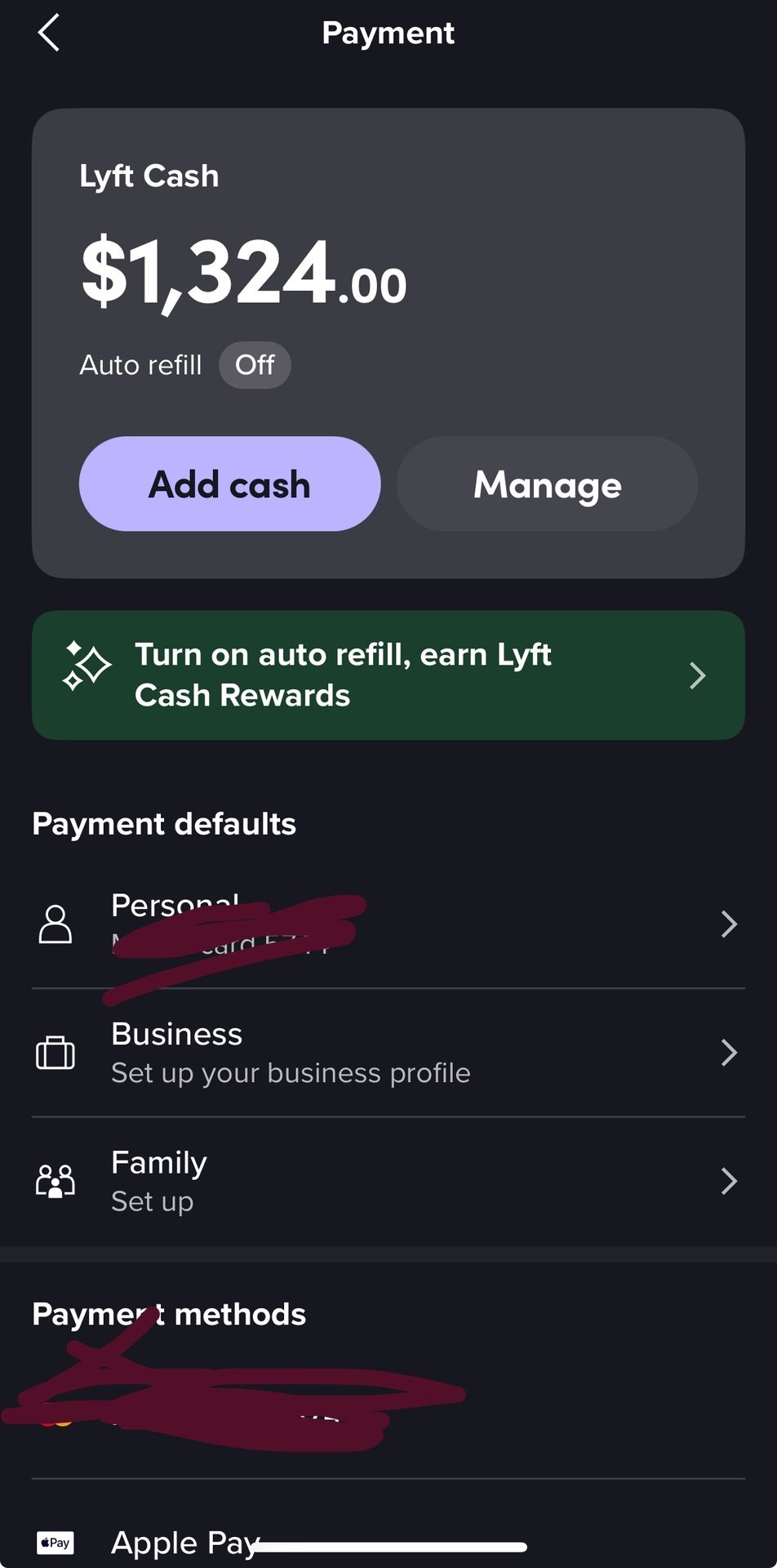The height and width of the screenshot is (1568, 777).
Task: Tap the Family group icon
Action: (55, 1180)
